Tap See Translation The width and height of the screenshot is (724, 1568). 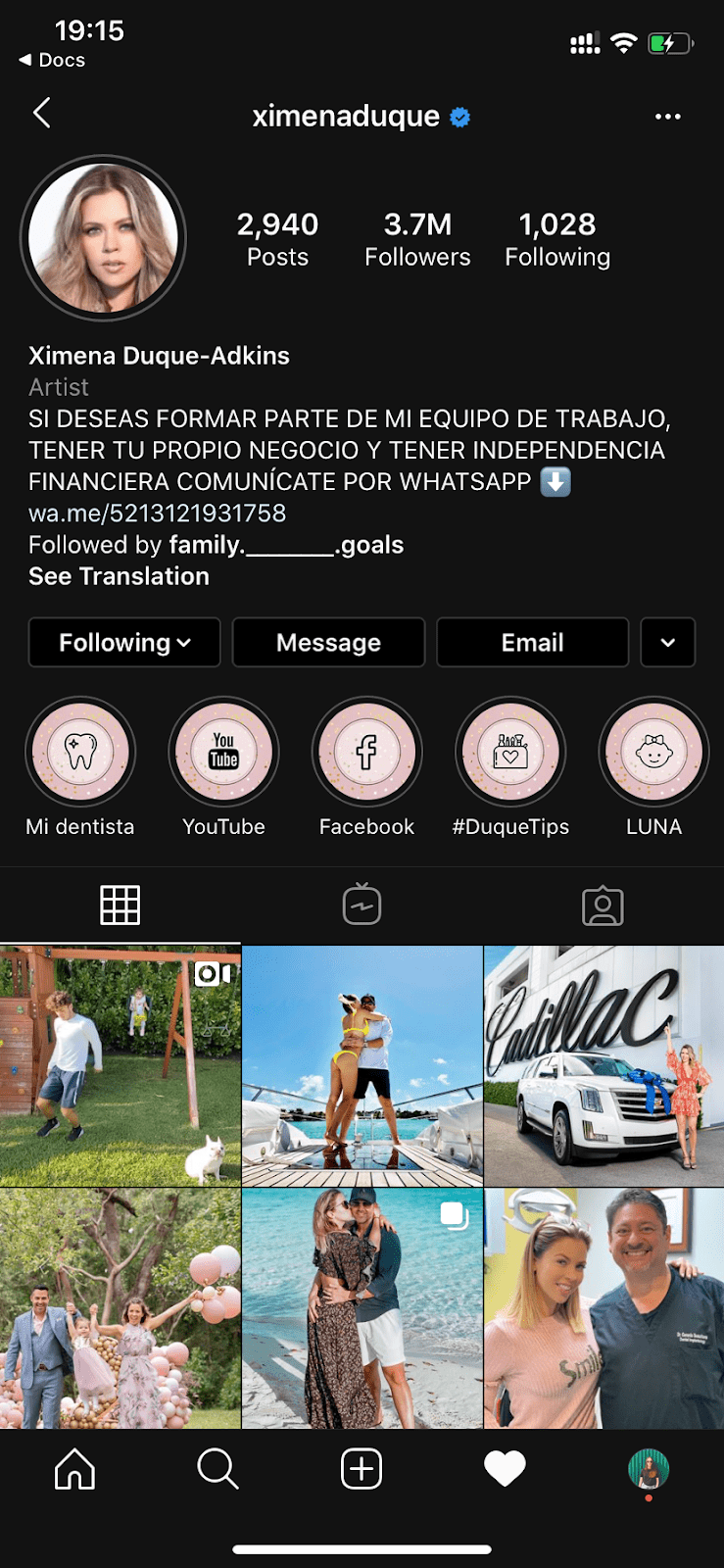click(119, 576)
